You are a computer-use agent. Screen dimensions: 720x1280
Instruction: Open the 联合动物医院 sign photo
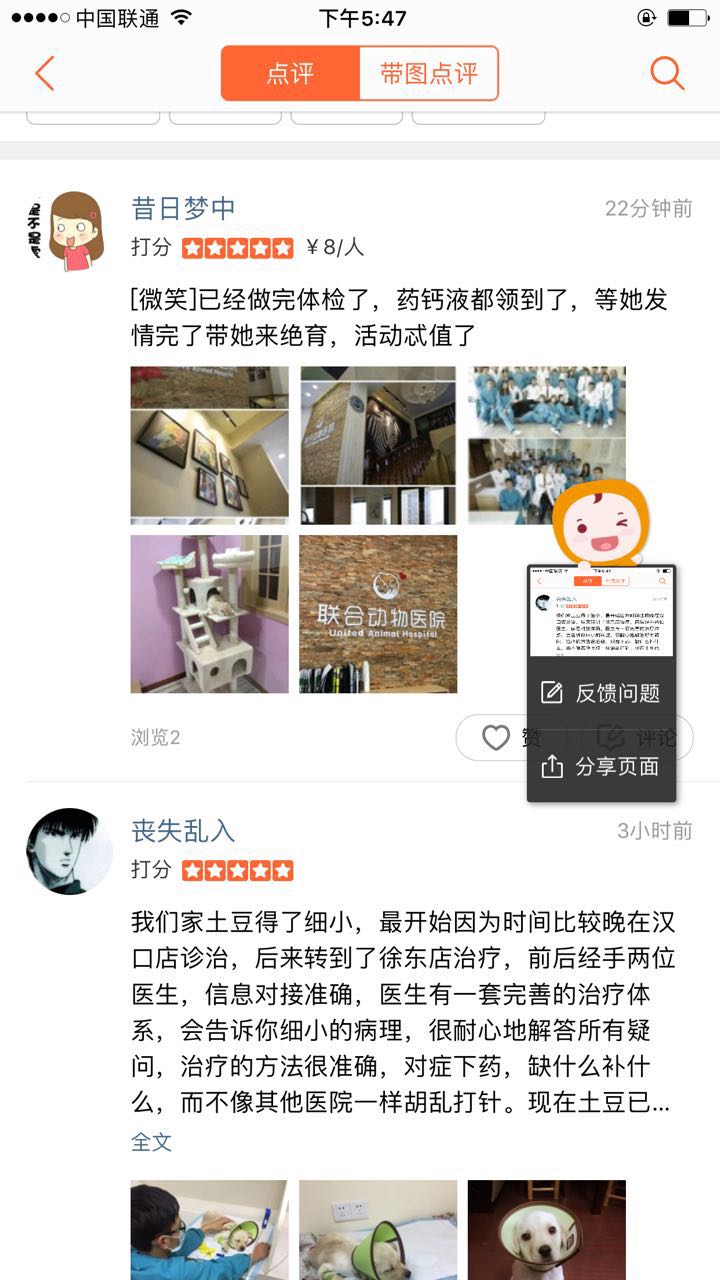point(378,614)
